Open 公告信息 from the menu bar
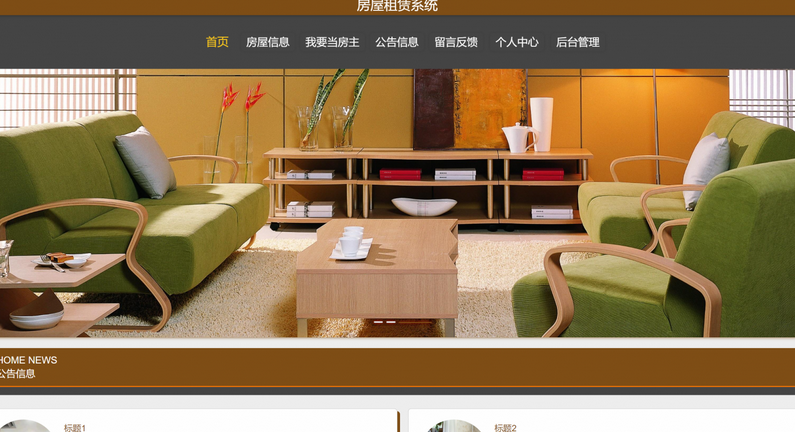 pos(397,42)
